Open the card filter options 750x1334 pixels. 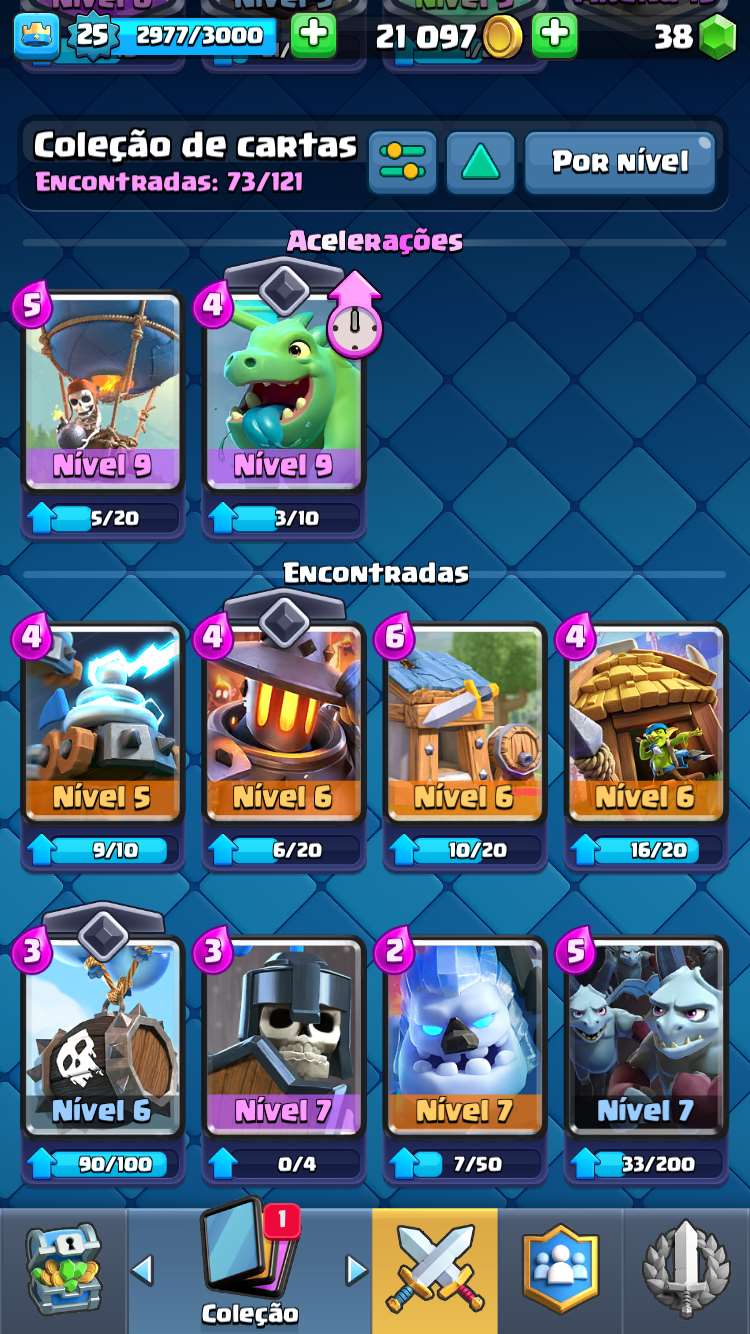402,162
